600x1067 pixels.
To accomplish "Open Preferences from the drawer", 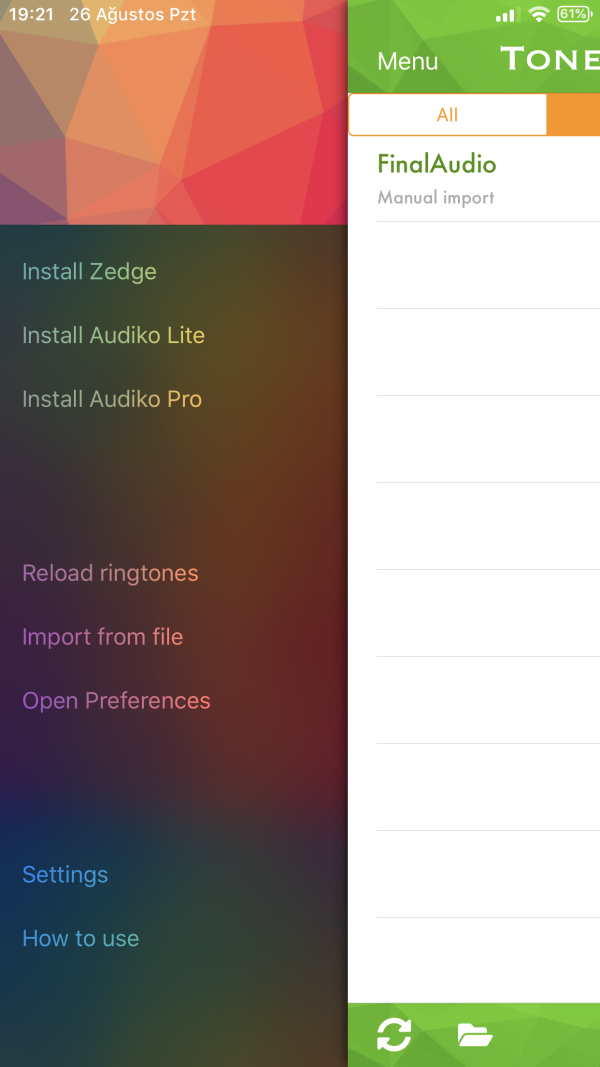I will click(116, 701).
